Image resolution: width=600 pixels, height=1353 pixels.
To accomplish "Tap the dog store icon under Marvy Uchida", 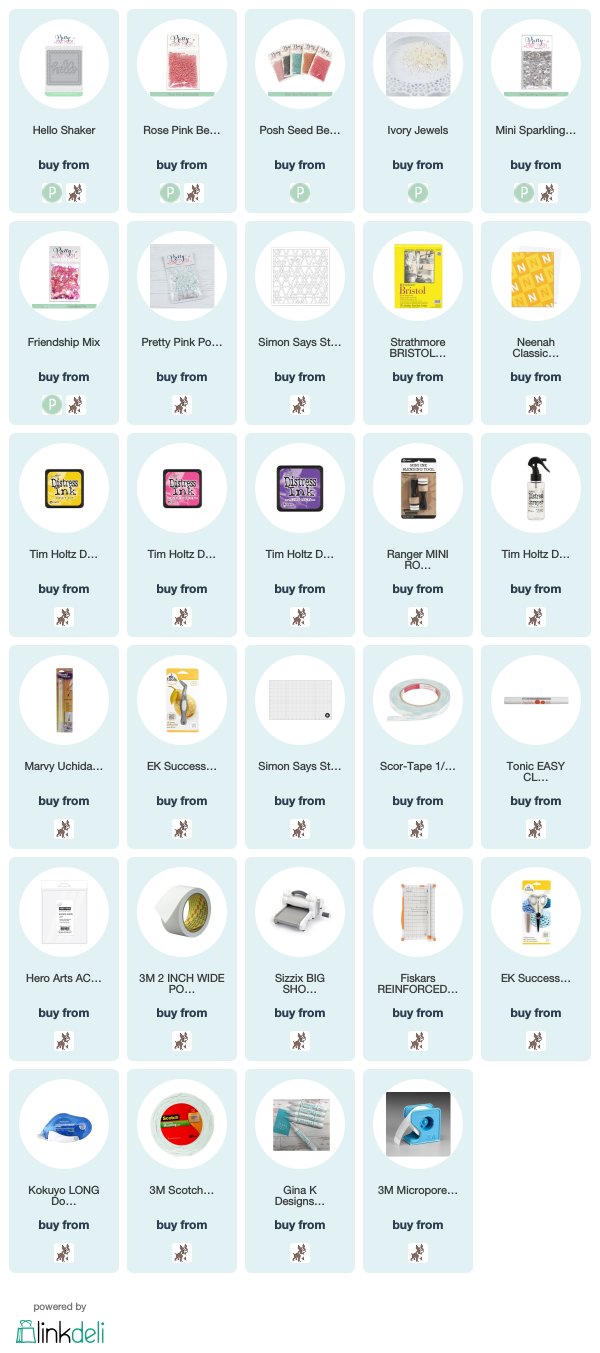I will (64, 829).
